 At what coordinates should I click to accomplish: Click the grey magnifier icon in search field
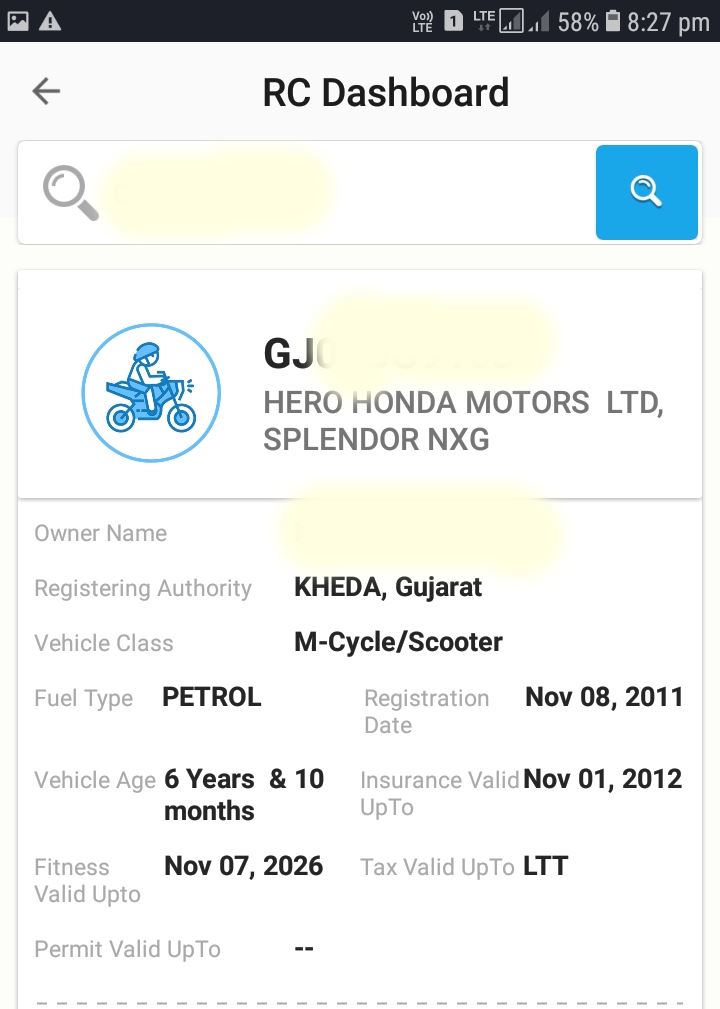[69, 191]
